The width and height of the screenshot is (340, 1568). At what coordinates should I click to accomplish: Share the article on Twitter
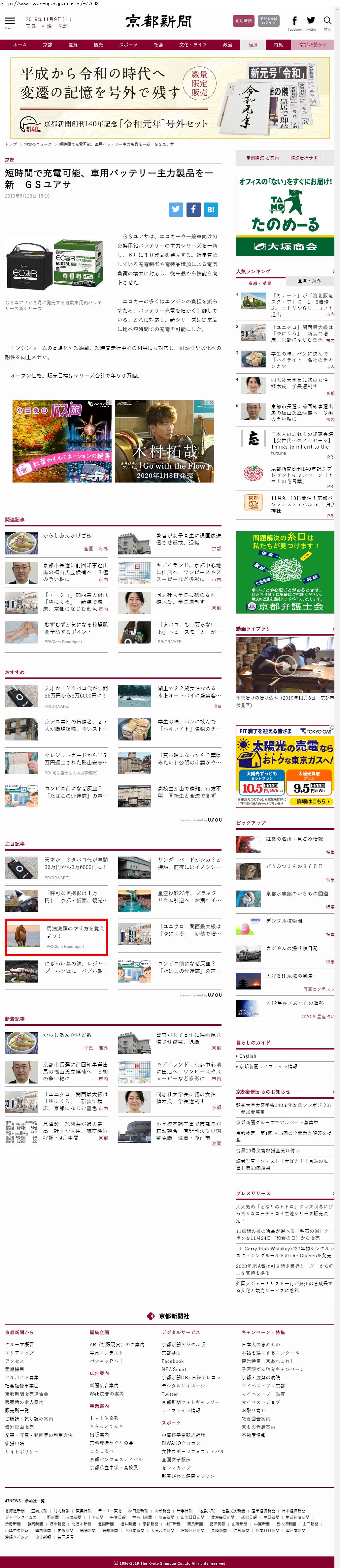point(176,209)
